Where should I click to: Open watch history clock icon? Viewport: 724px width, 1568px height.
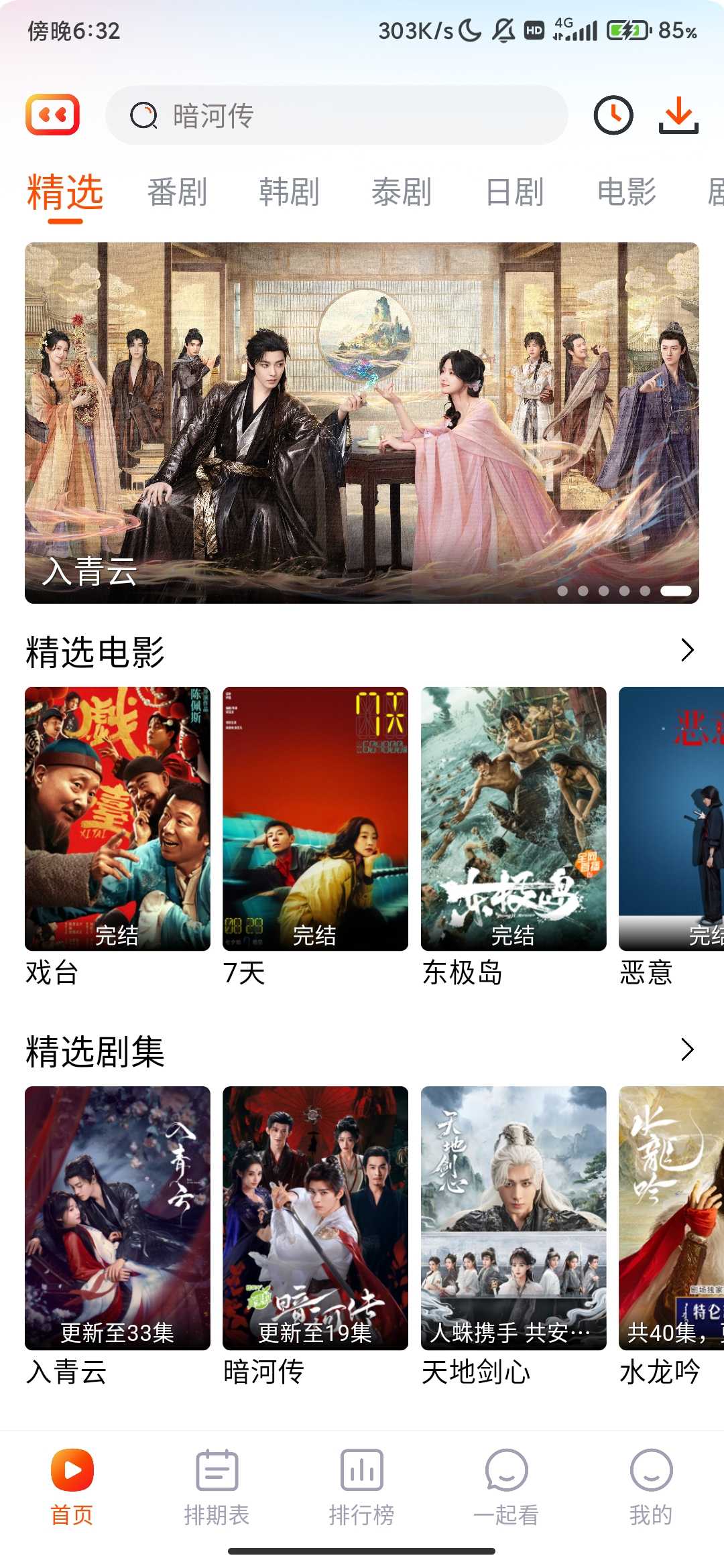point(613,115)
